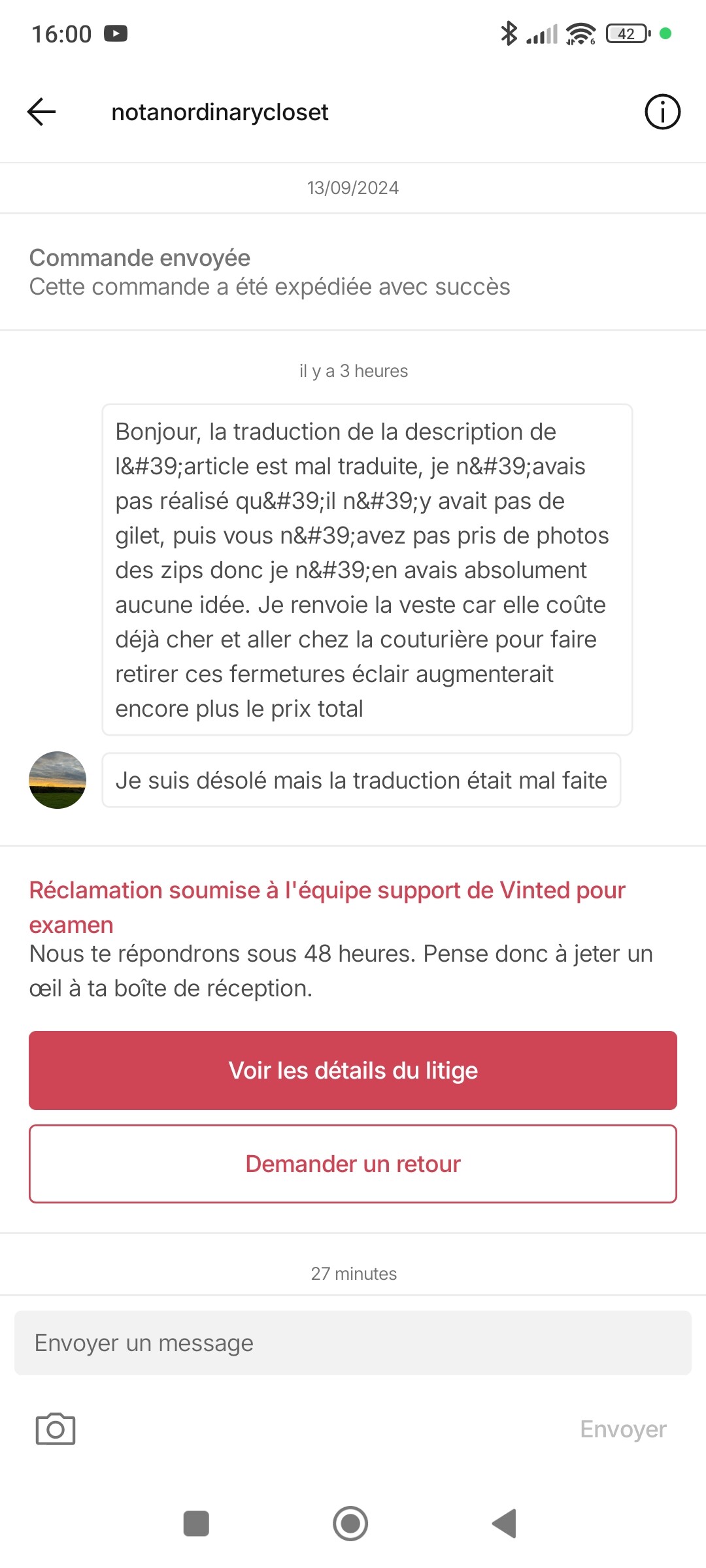Open conversation info icon
Image resolution: width=706 pixels, height=1568 pixels.
coord(662,112)
